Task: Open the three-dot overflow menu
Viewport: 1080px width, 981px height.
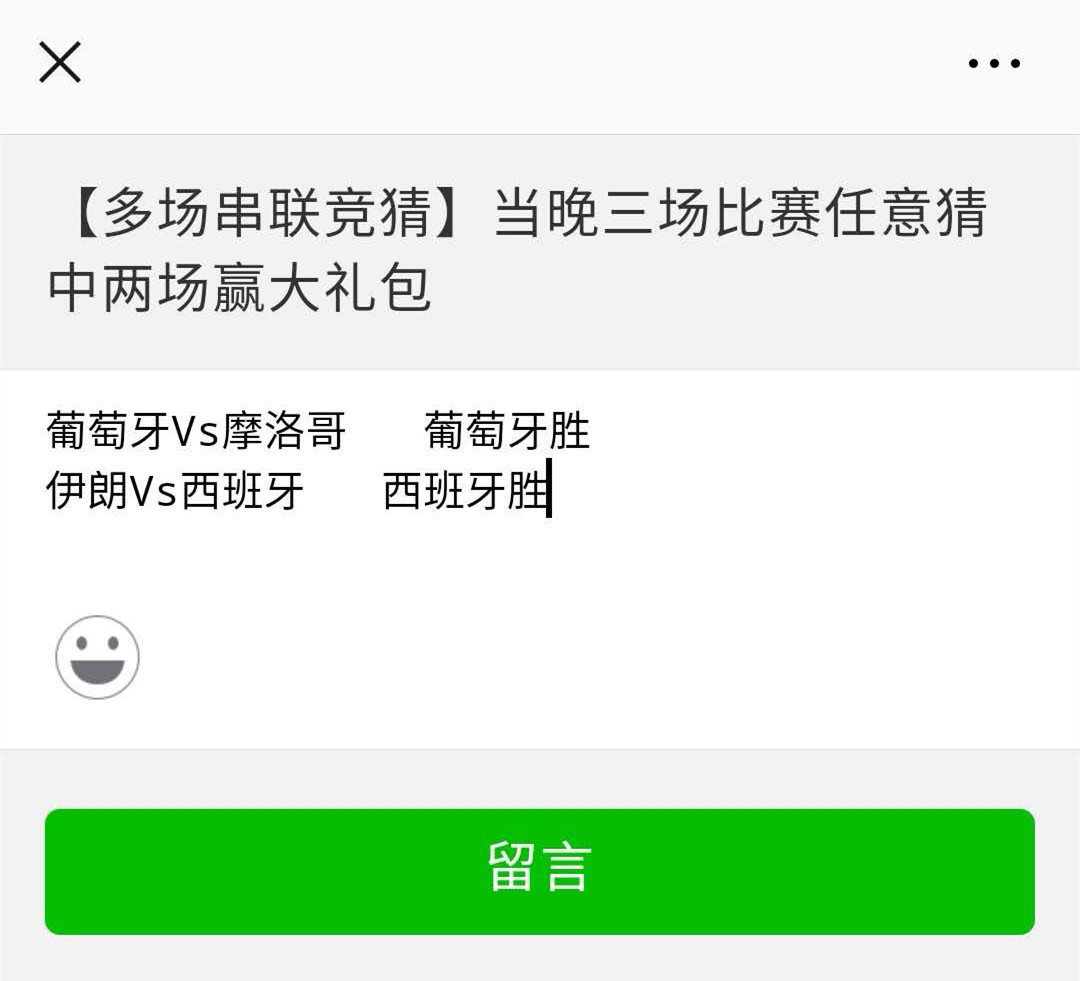Action: coord(994,64)
